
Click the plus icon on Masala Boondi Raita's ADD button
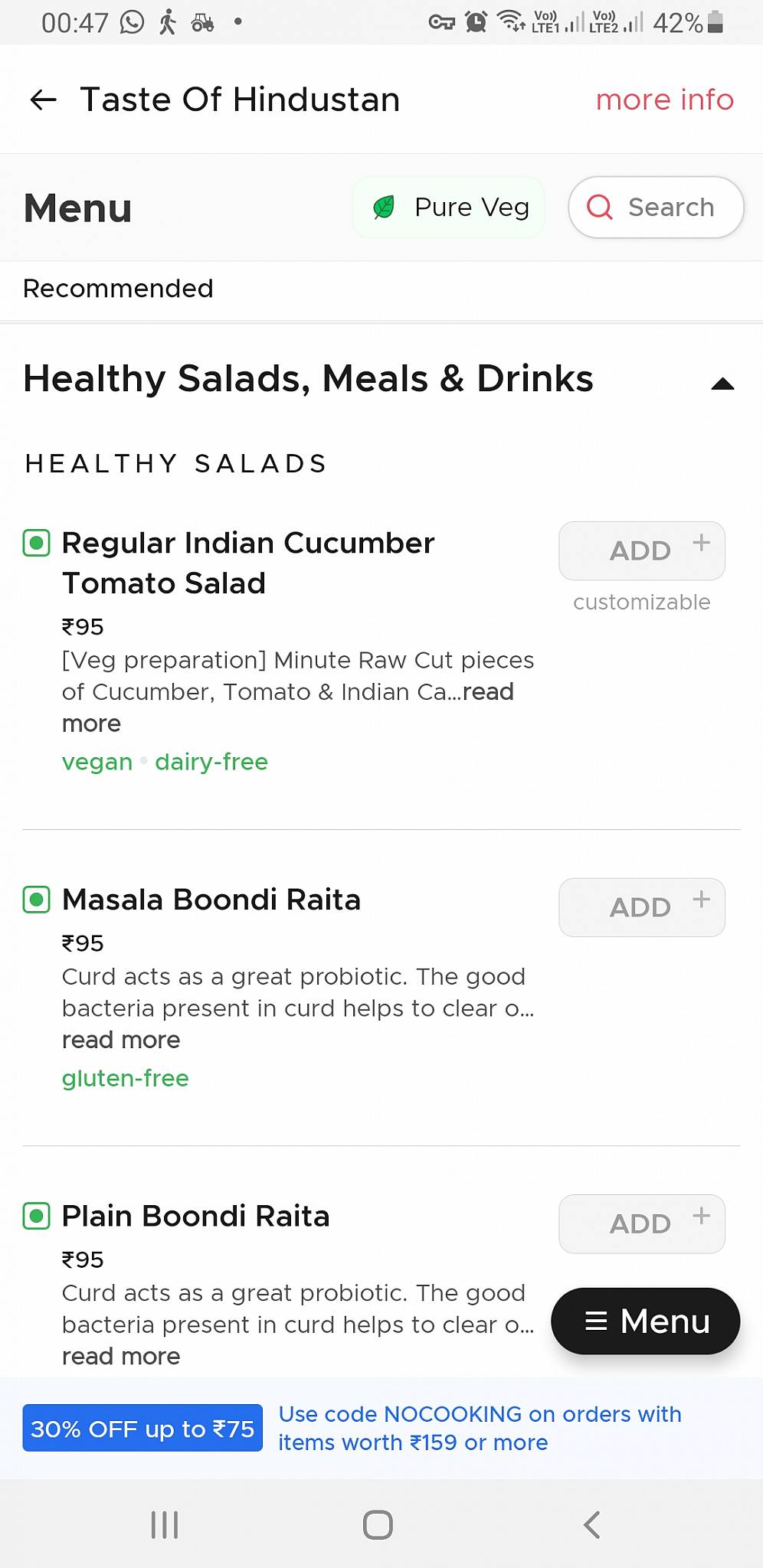701,901
